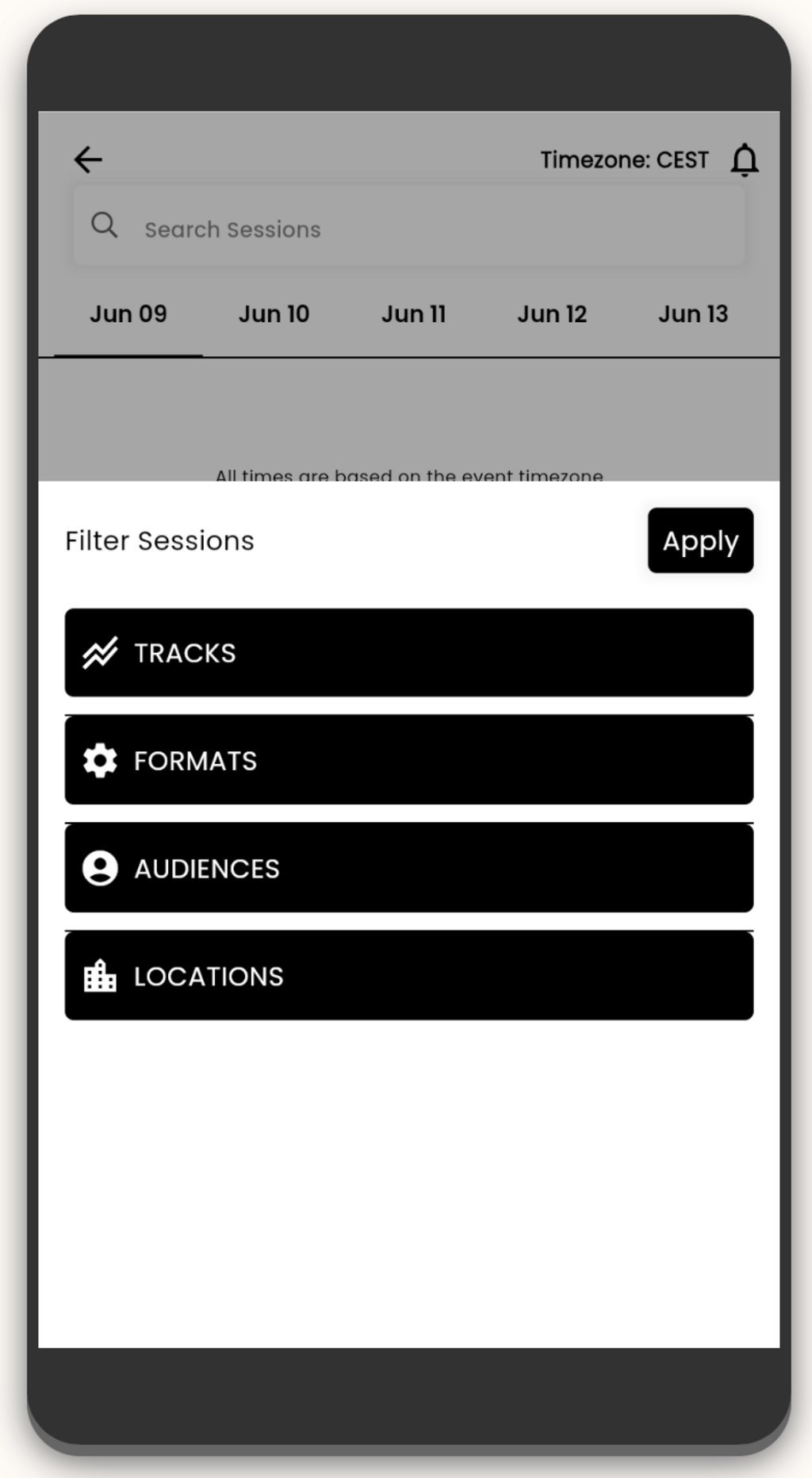Switch to the Jun 13 tab
This screenshot has width=812, height=1478.
(693, 314)
